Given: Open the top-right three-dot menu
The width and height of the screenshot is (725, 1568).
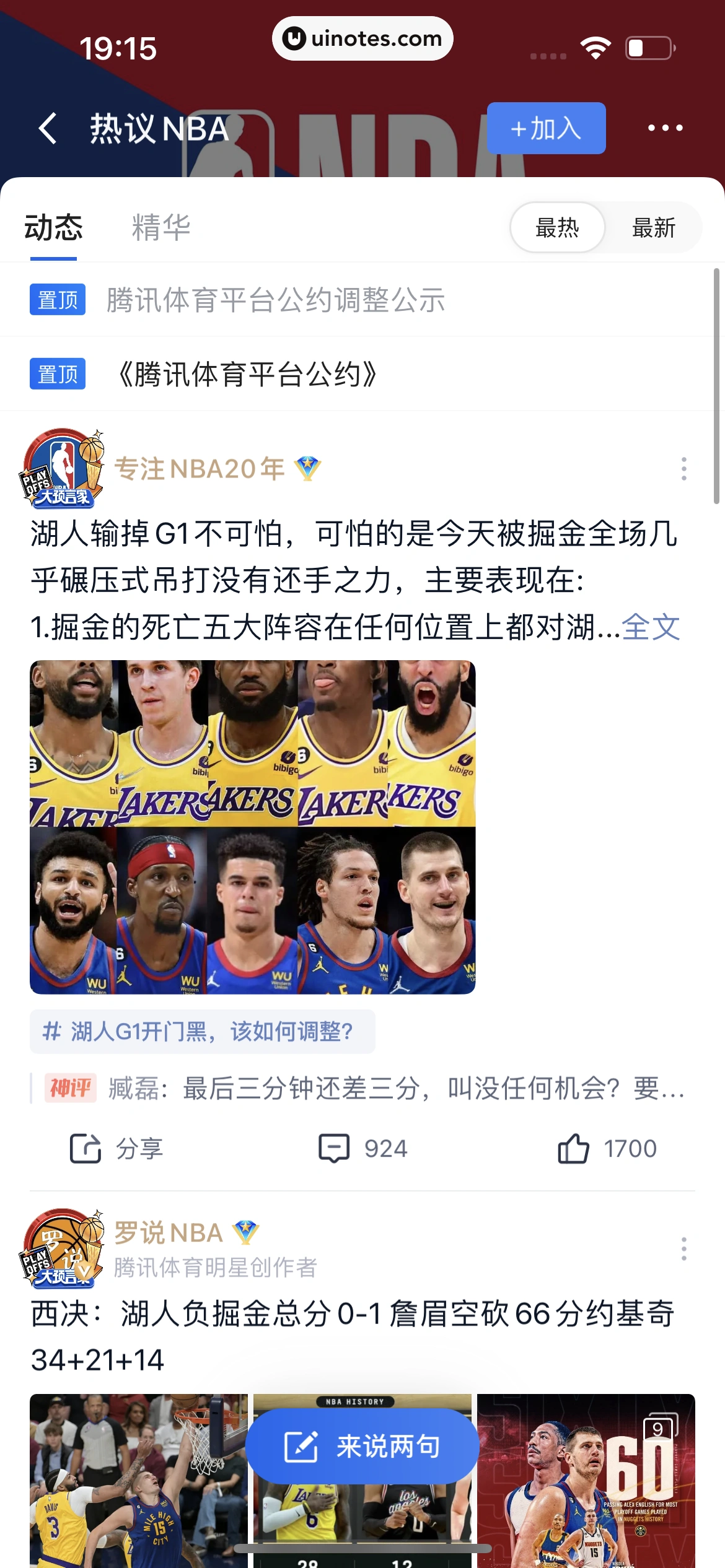Looking at the screenshot, I should (x=665, y=128).
